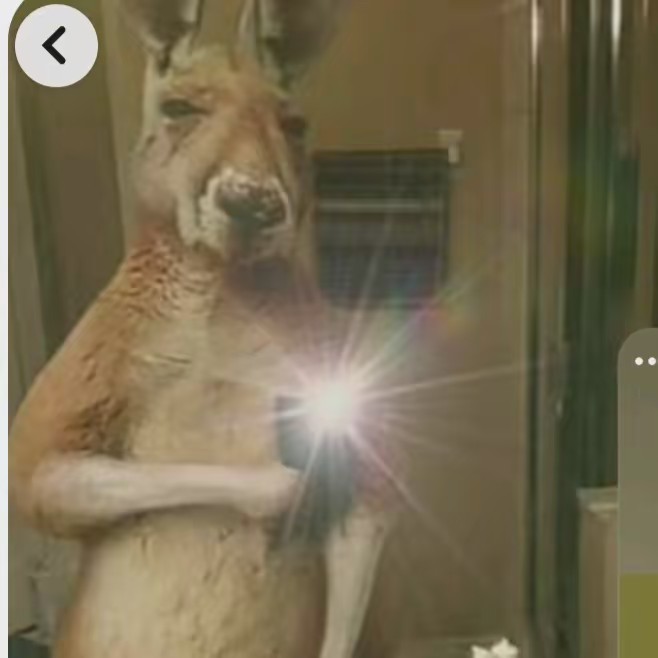The image size is (658, 658).
Task: Go back using the arrow button
Action: tap(56, 45)
